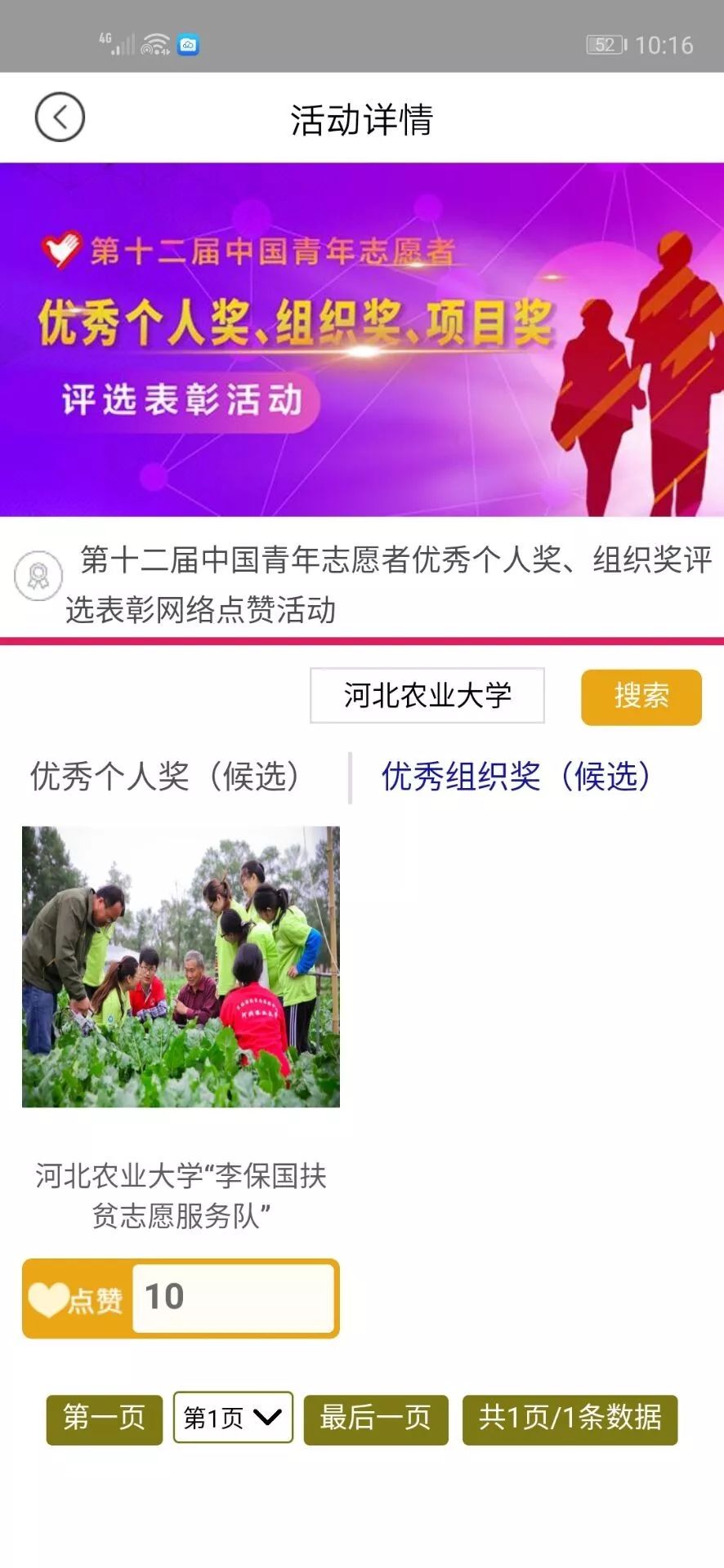Open the 李保国扶贫志愿服务队 photo card
This screenshot has height=1568, width=724.
[x=181, y=967]
